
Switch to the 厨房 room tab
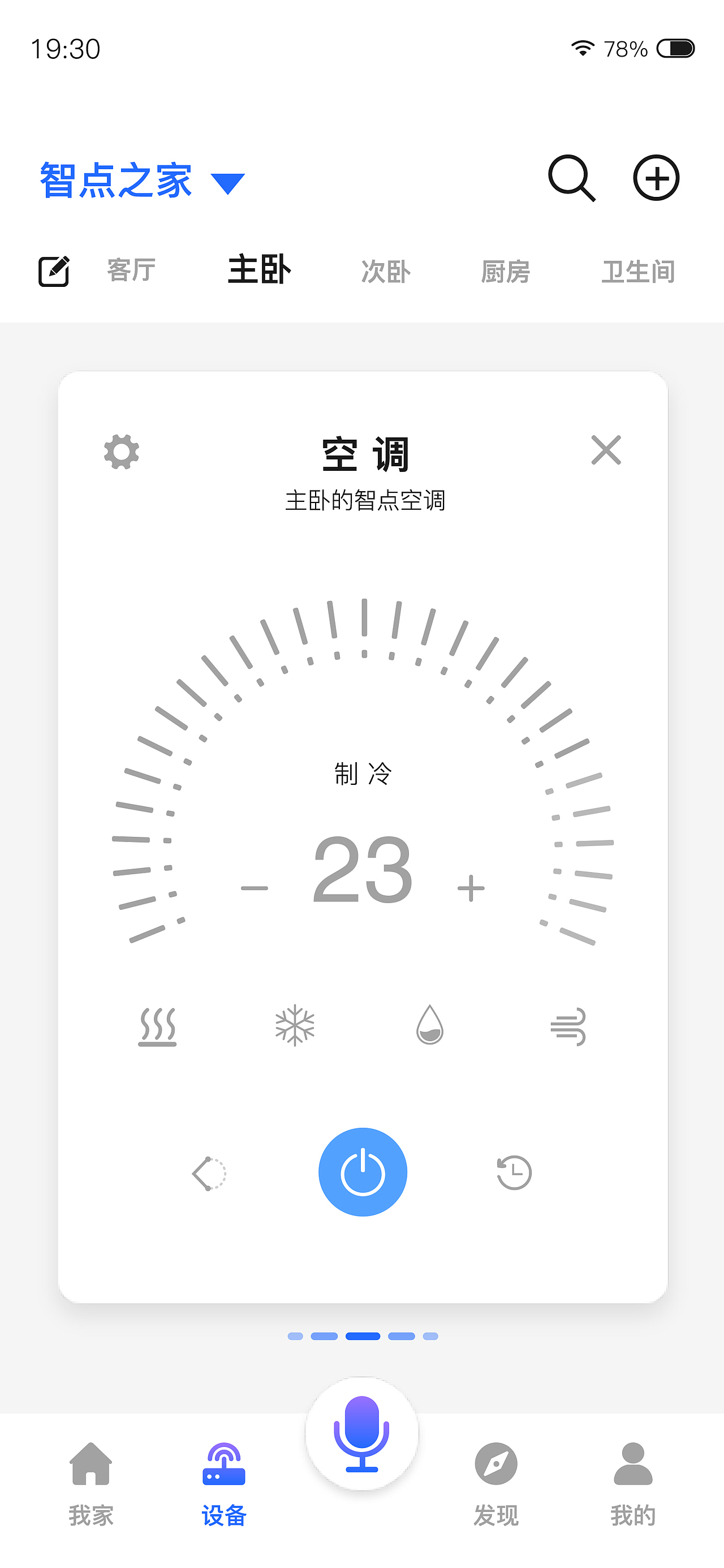(x=508, y=272)
